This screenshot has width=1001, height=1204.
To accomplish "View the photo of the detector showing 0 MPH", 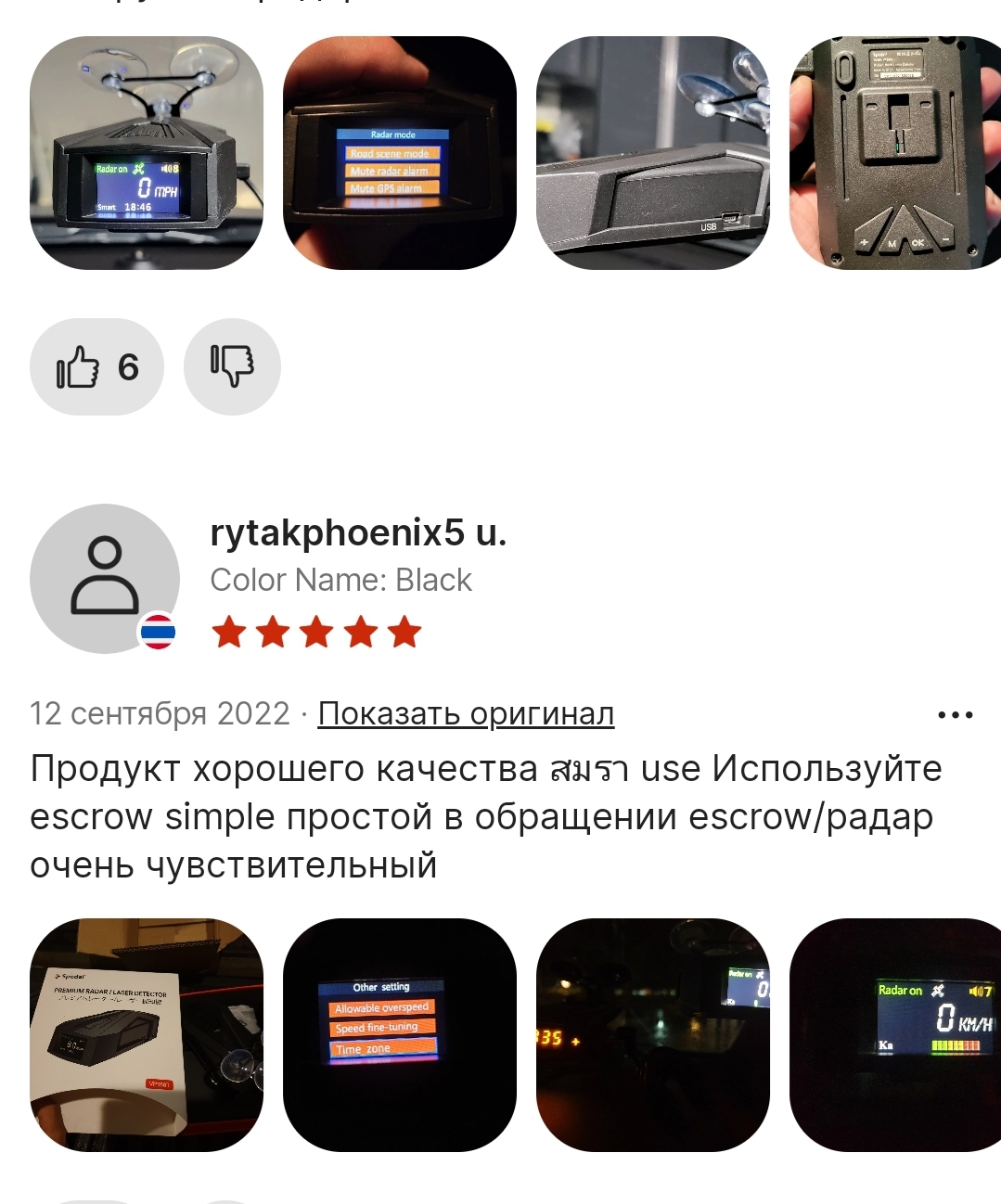I will click(147, 153).
